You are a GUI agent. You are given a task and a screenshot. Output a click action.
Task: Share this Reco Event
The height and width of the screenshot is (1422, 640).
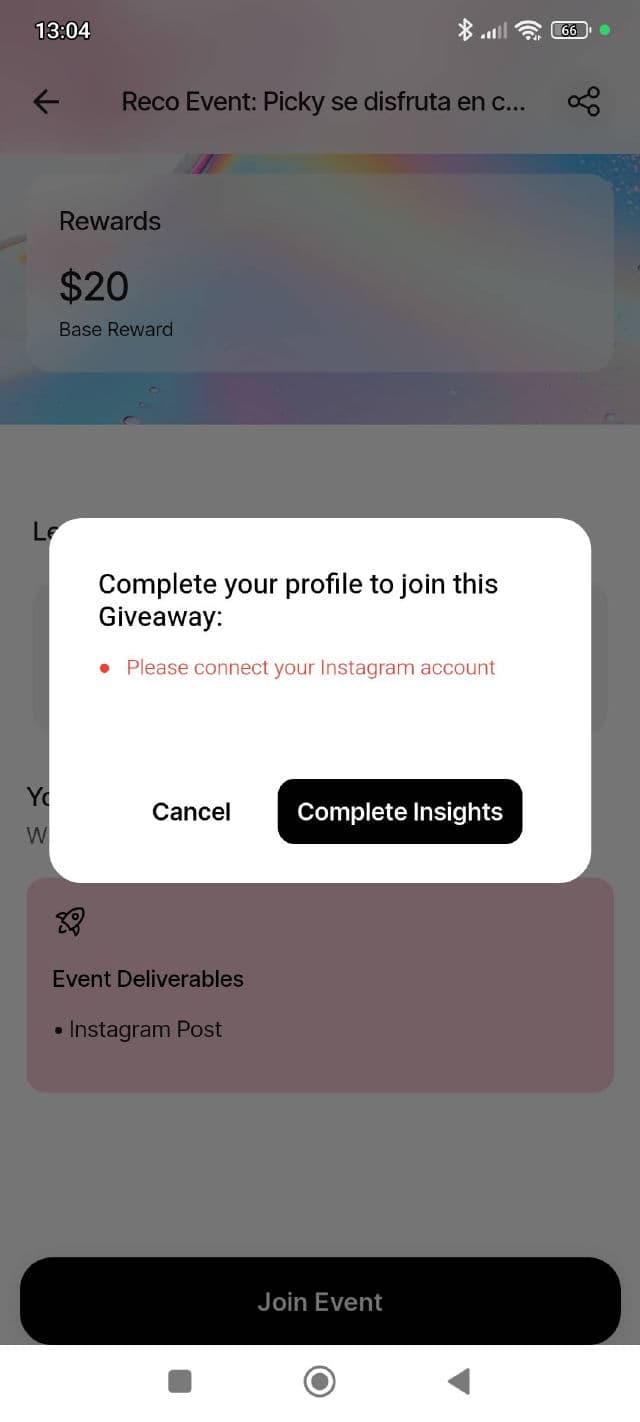click(583, 101)
